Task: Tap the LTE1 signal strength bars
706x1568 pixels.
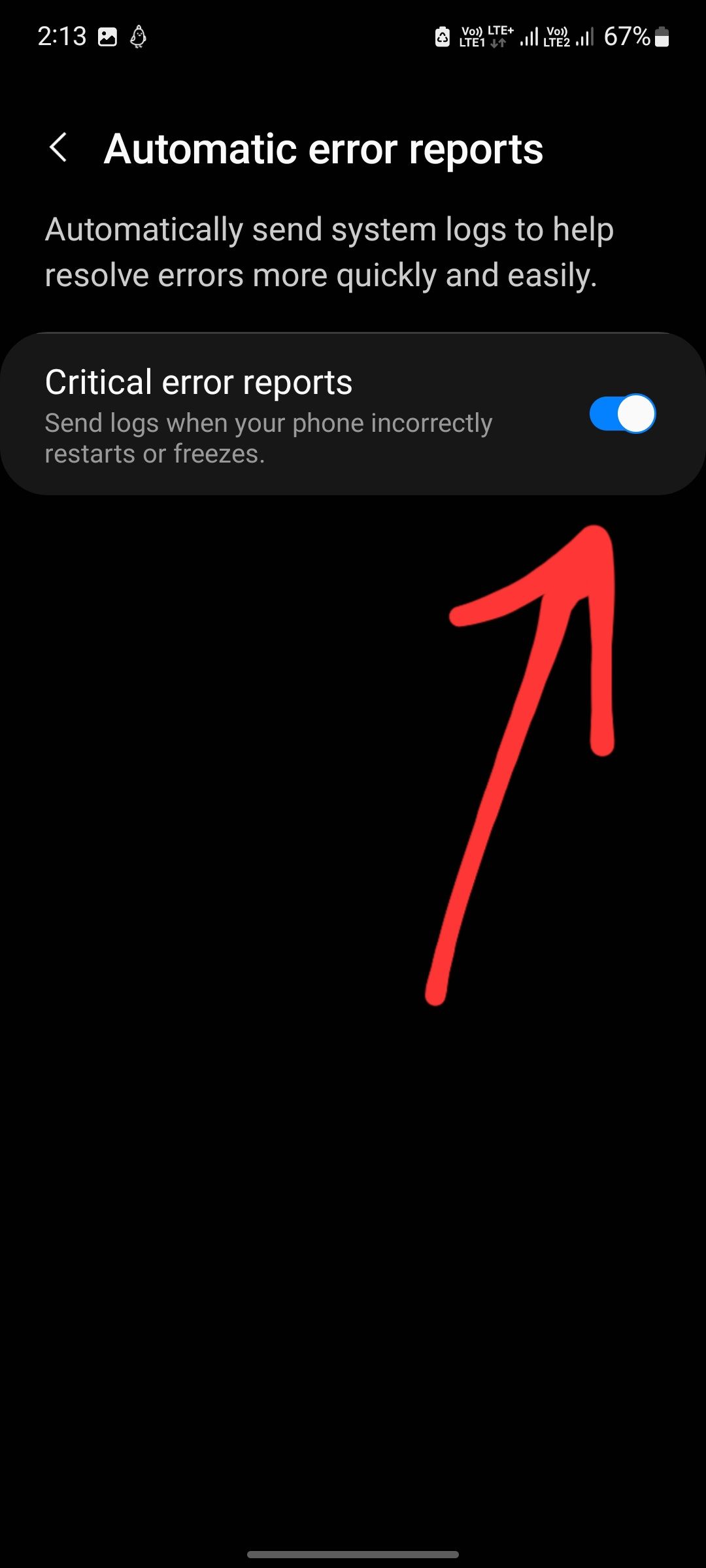Action: pos(528,36)
